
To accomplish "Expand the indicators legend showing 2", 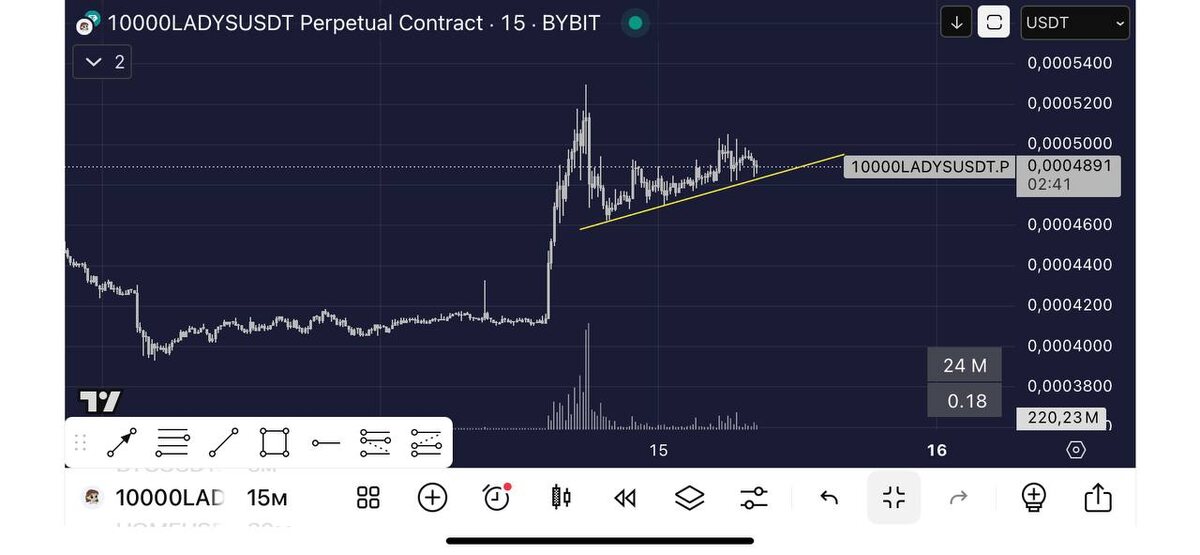I will pos(102,62).
